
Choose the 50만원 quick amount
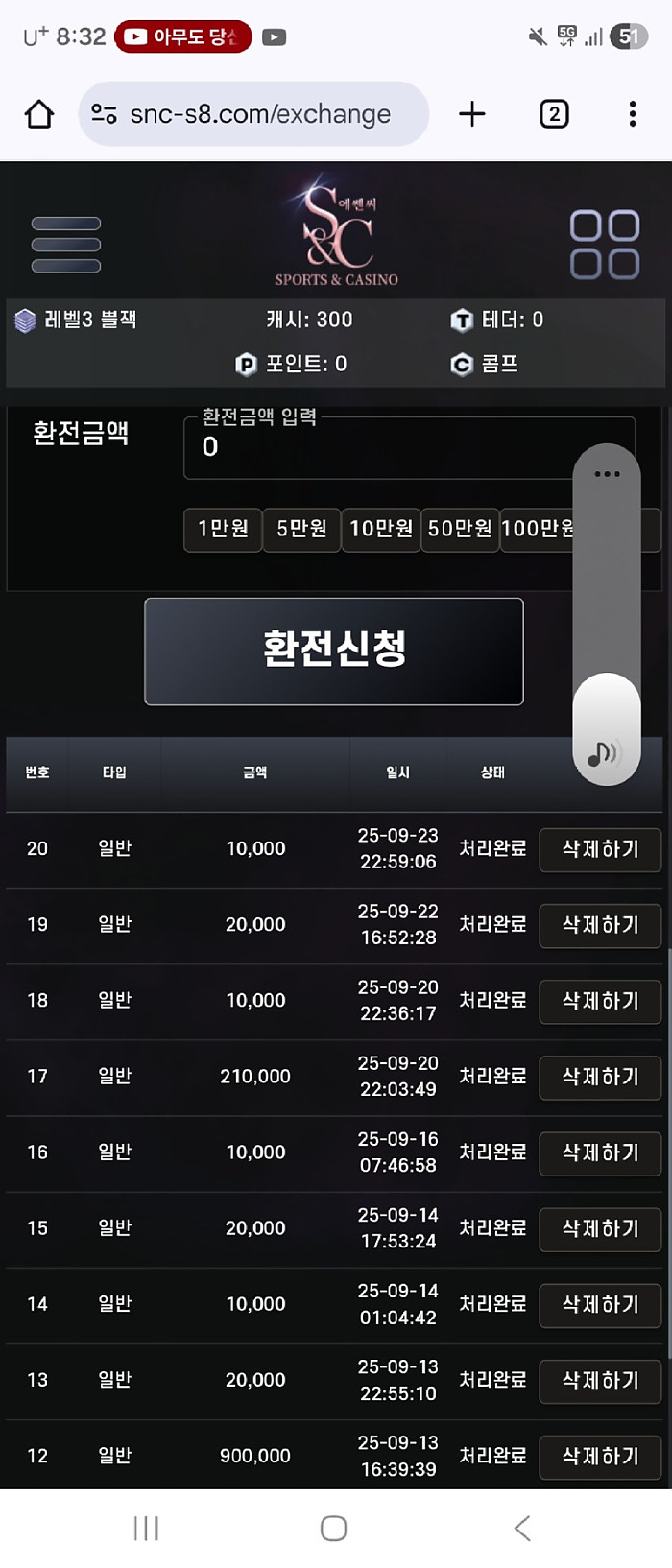click(460, 529)
